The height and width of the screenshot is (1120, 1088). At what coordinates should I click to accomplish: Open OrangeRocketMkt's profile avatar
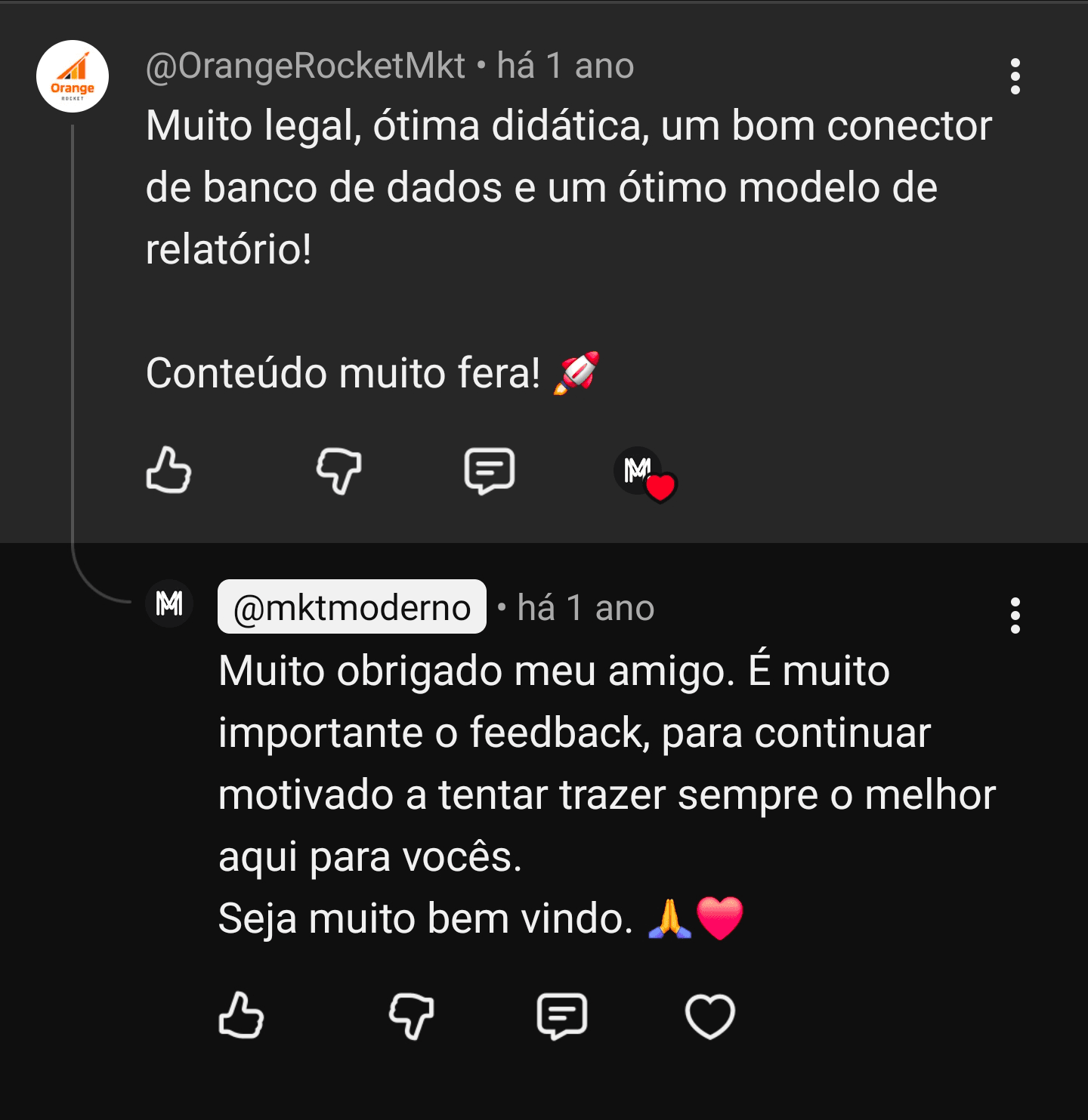[73, 76]
